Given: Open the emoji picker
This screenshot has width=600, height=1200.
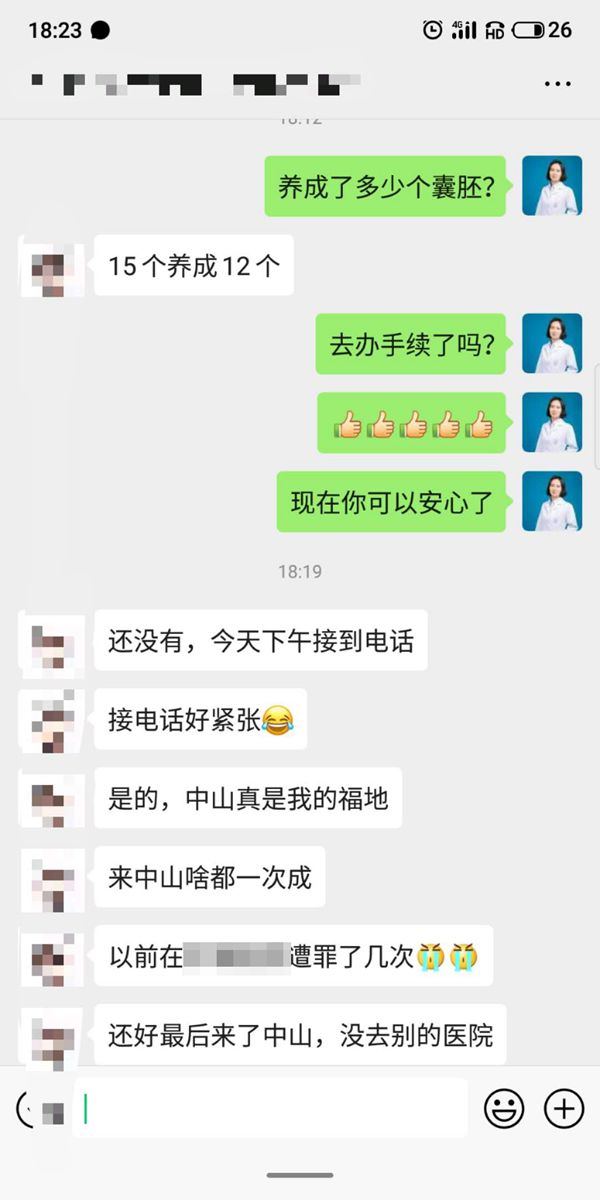Looking at the screenshot, I should point(505,1108).
